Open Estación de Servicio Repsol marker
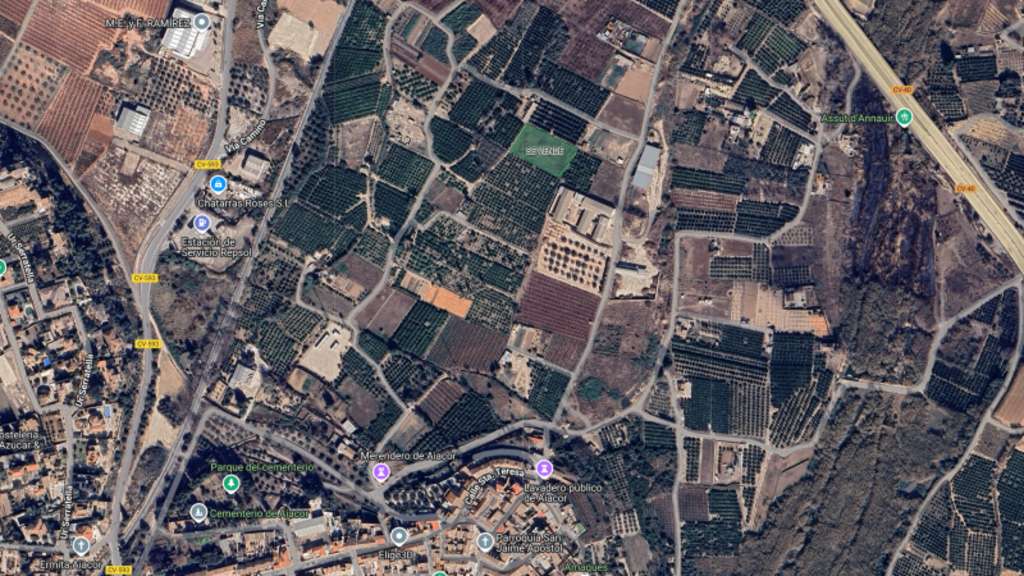The width and height of the screenshot is (1024, 576). pos(202,222)
